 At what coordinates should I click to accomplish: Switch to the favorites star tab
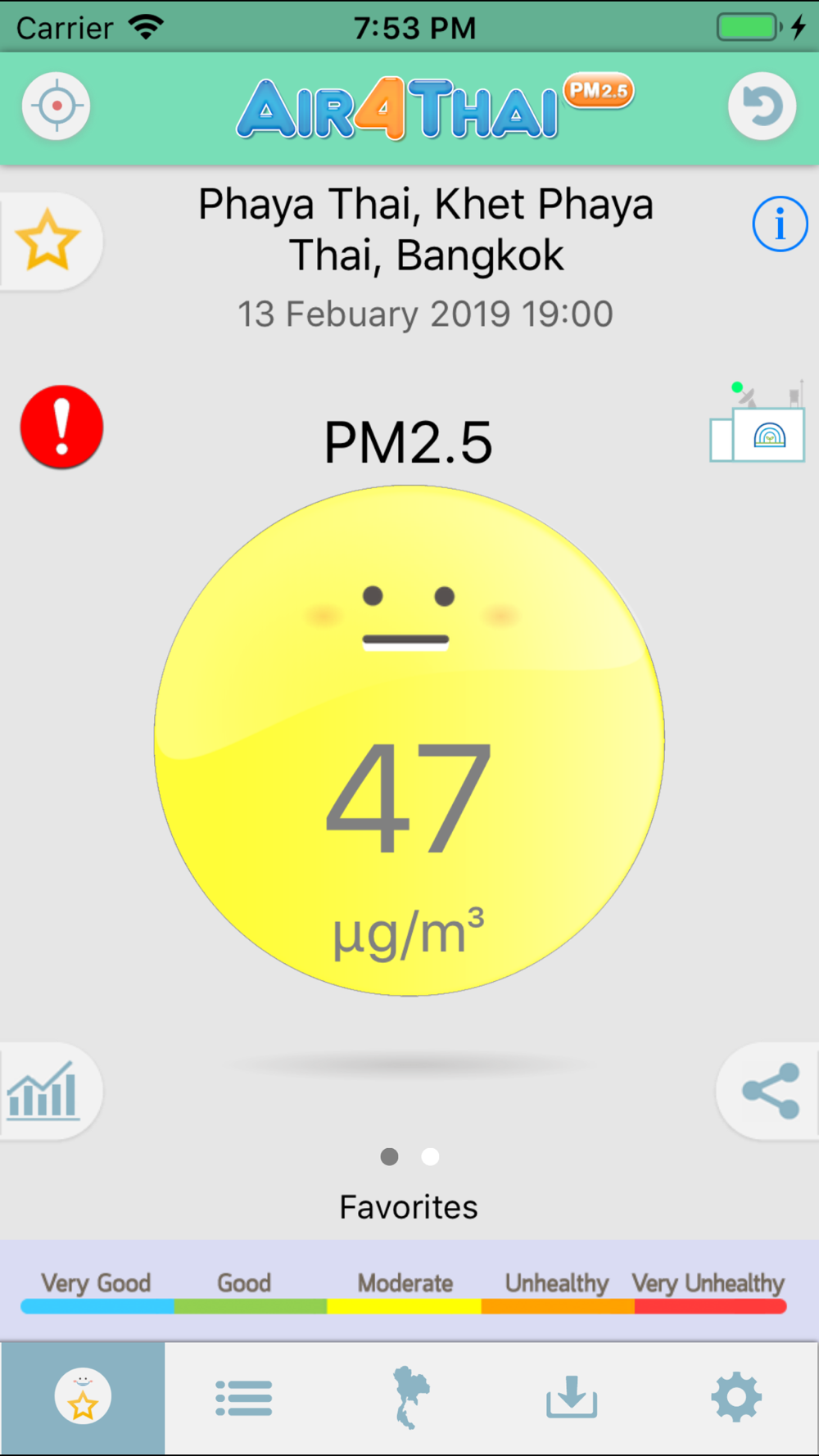tap(83, 1397)
